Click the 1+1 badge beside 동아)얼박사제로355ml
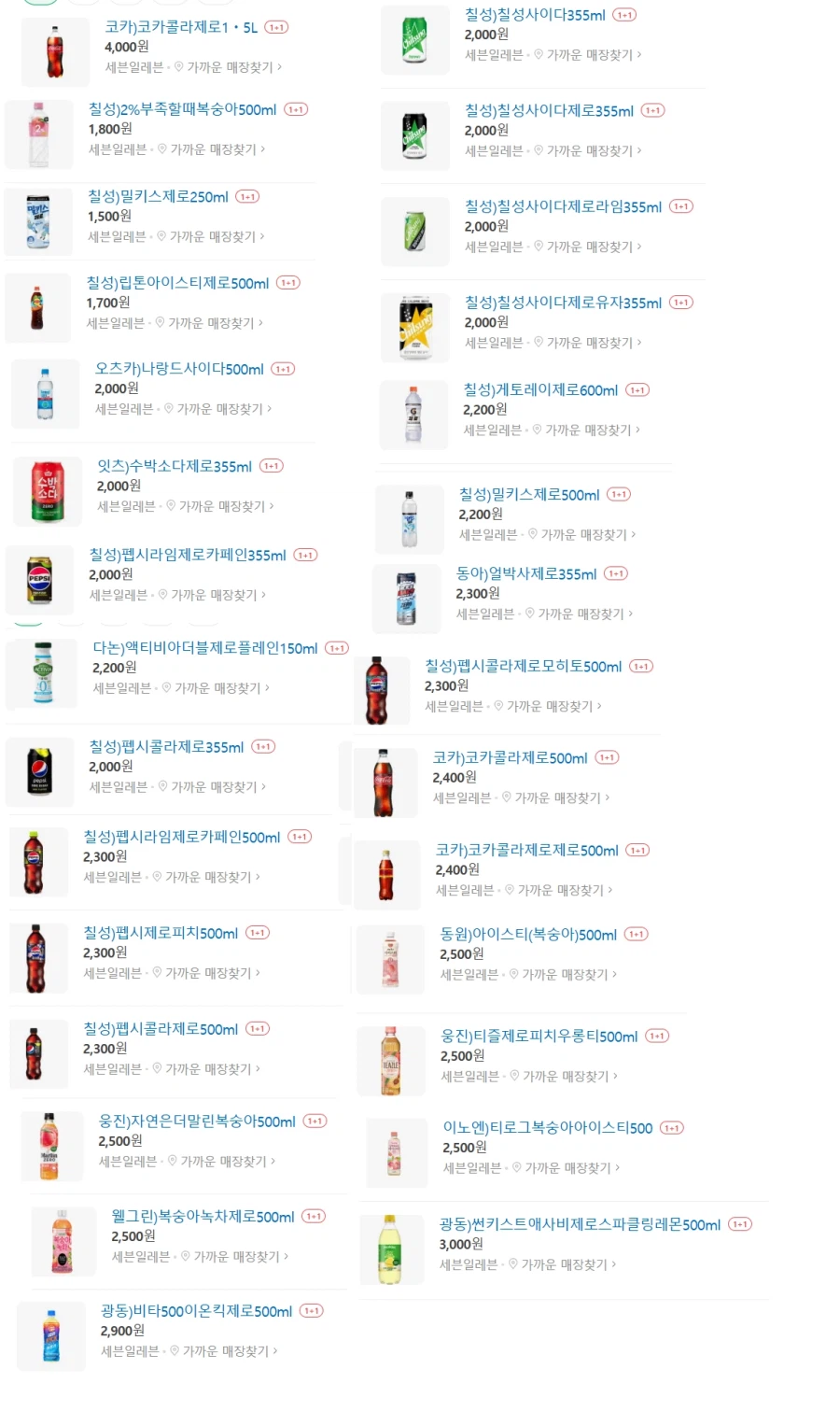This screenshot has height=1425, width=840. tap(616, 573)
